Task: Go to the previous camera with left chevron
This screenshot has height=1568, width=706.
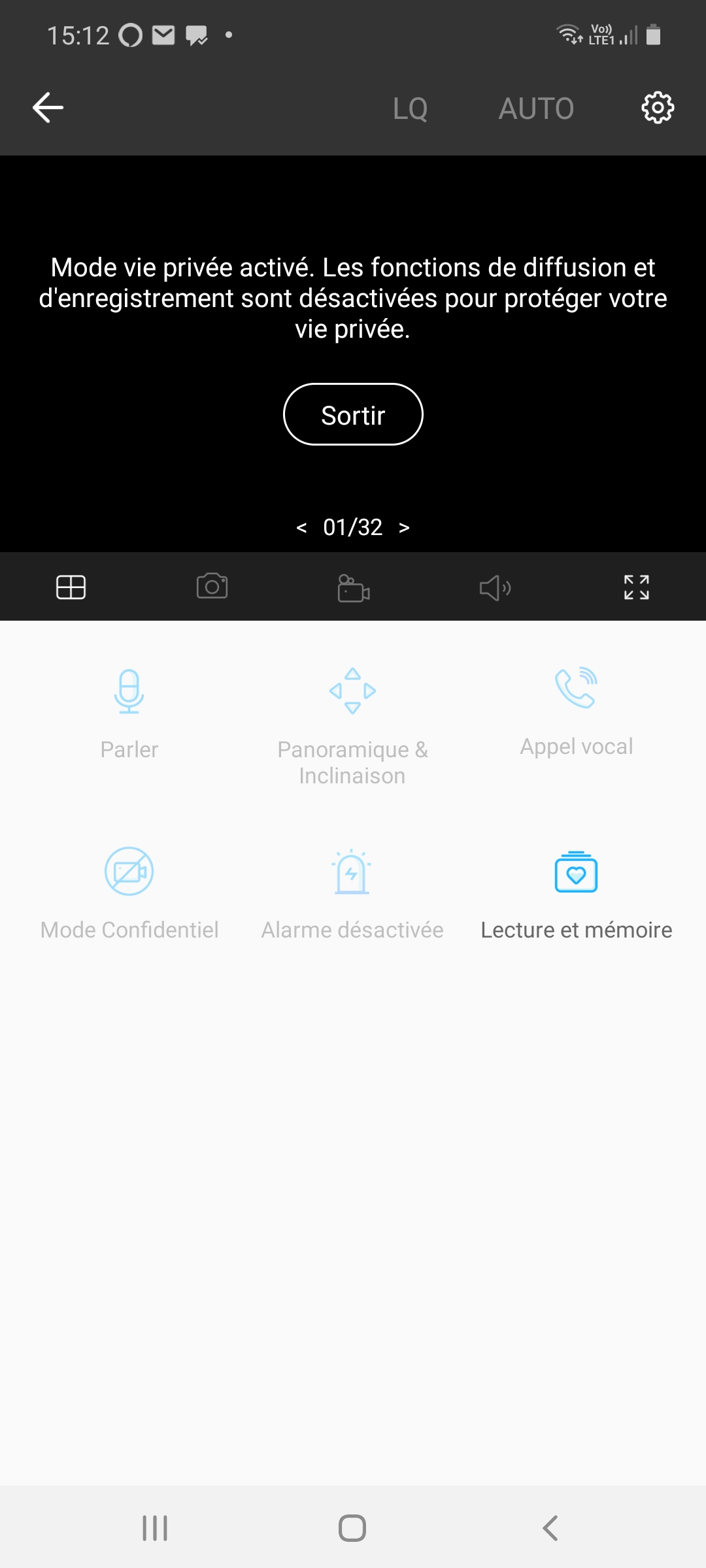Action: pyautogui.click(x=301, y=527)
